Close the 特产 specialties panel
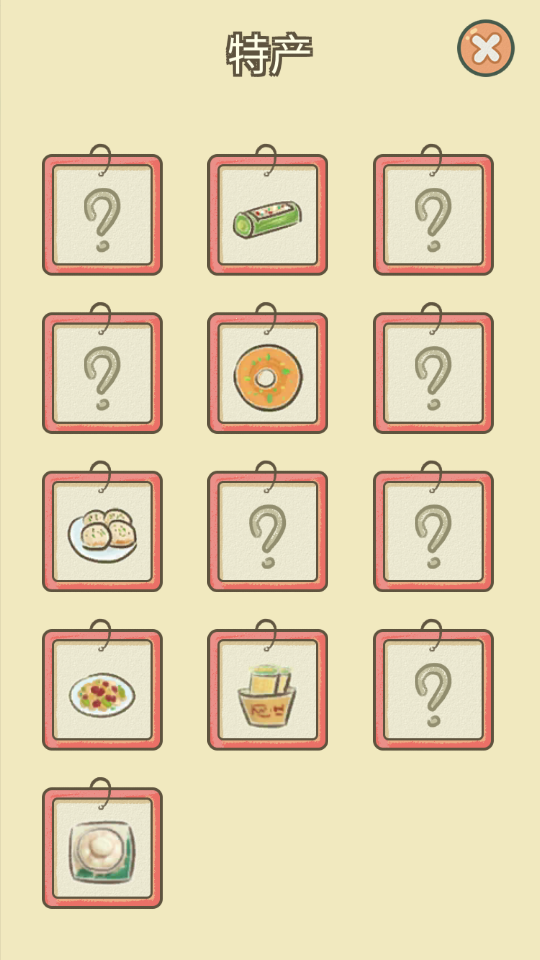Screen dimensions: 540x960 tap(486, 48)
